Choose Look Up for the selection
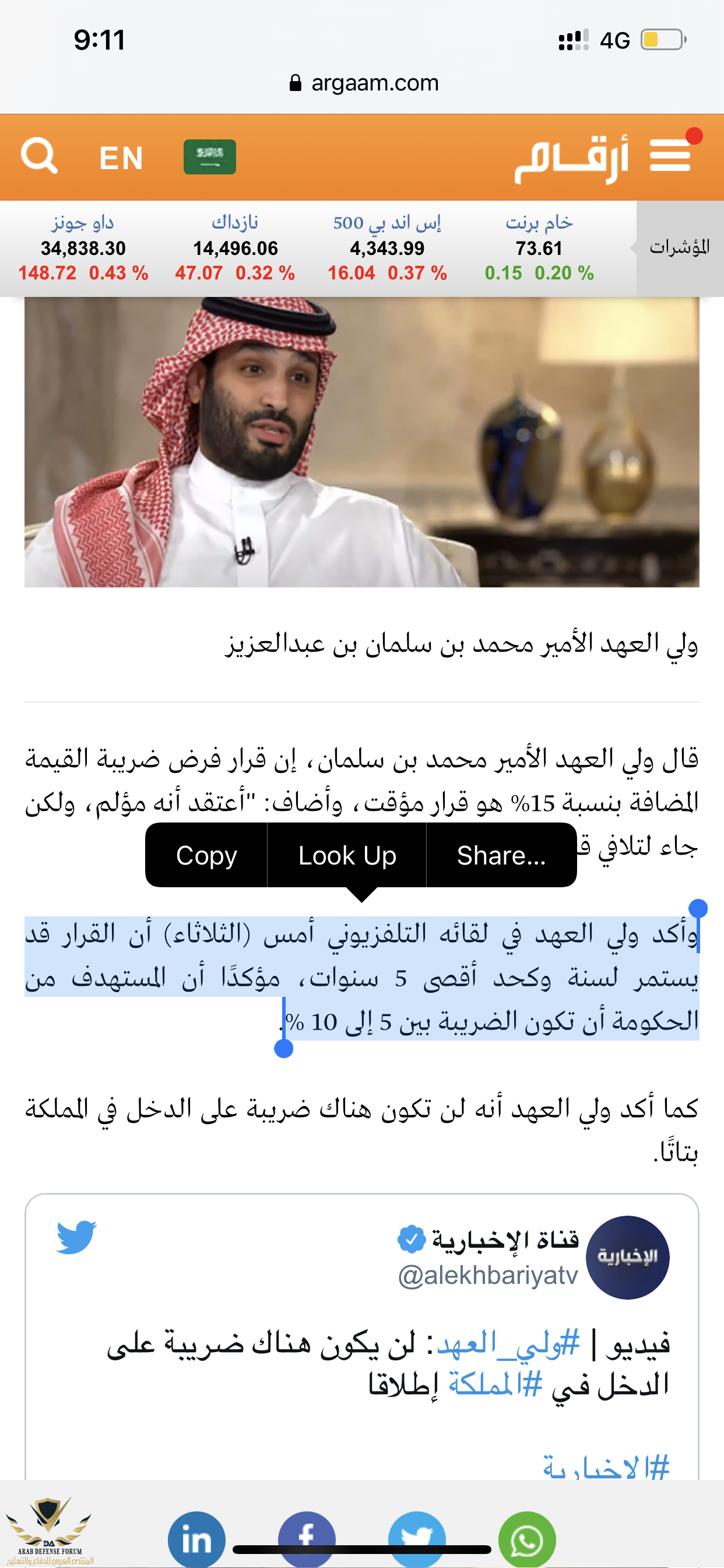Image resolution: width=724 pixels, height=1568 pixels. [x=347, y=855]
